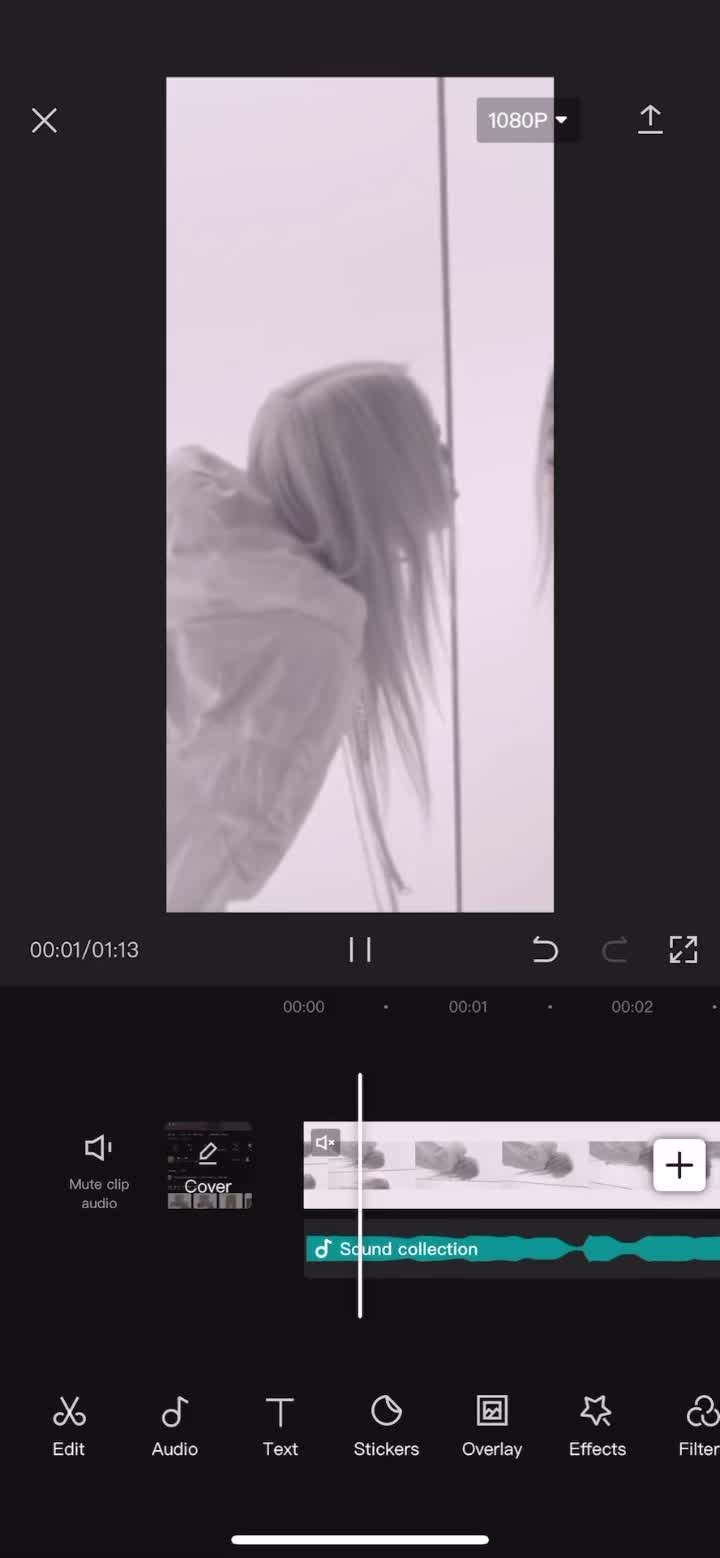Open the Filters tool

(x=700, y=1427)
